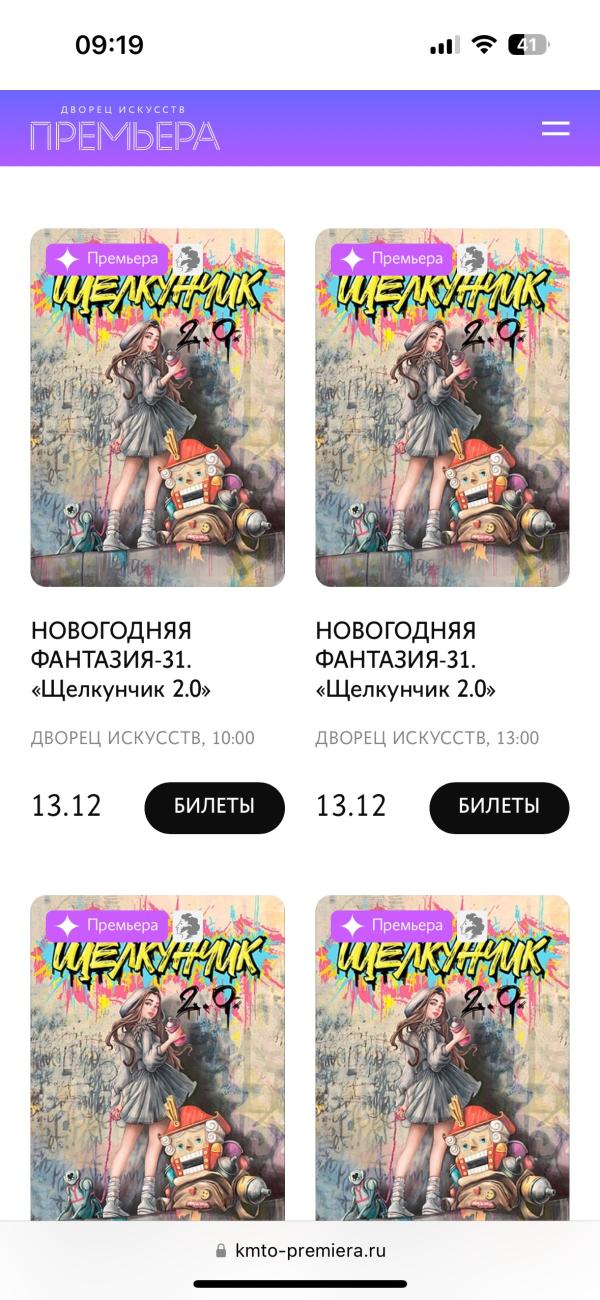600x1300 pixels.
Task: Tap the kmto-premiera.ru address bar
Action: point(300,1250)
